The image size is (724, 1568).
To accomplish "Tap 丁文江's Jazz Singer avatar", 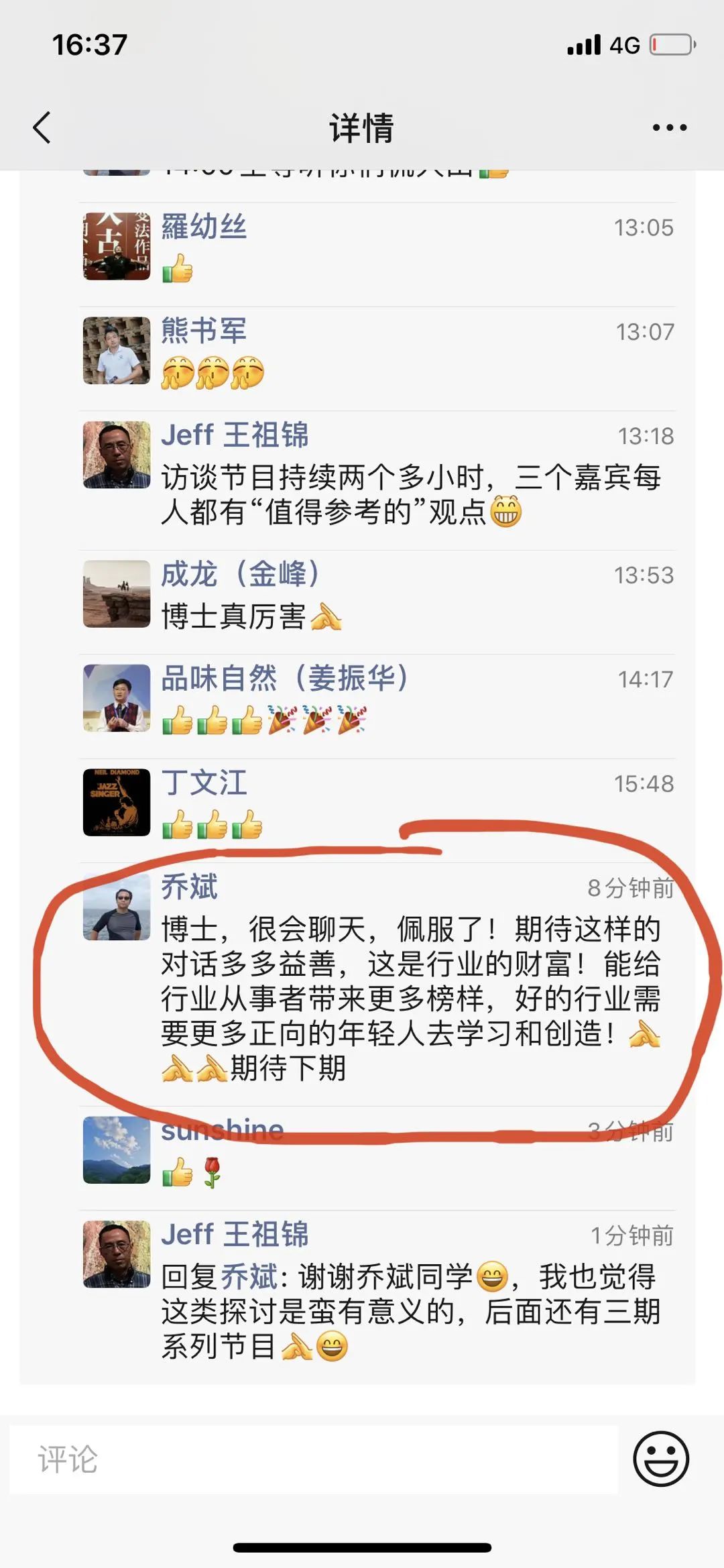I will click(117, 802).
